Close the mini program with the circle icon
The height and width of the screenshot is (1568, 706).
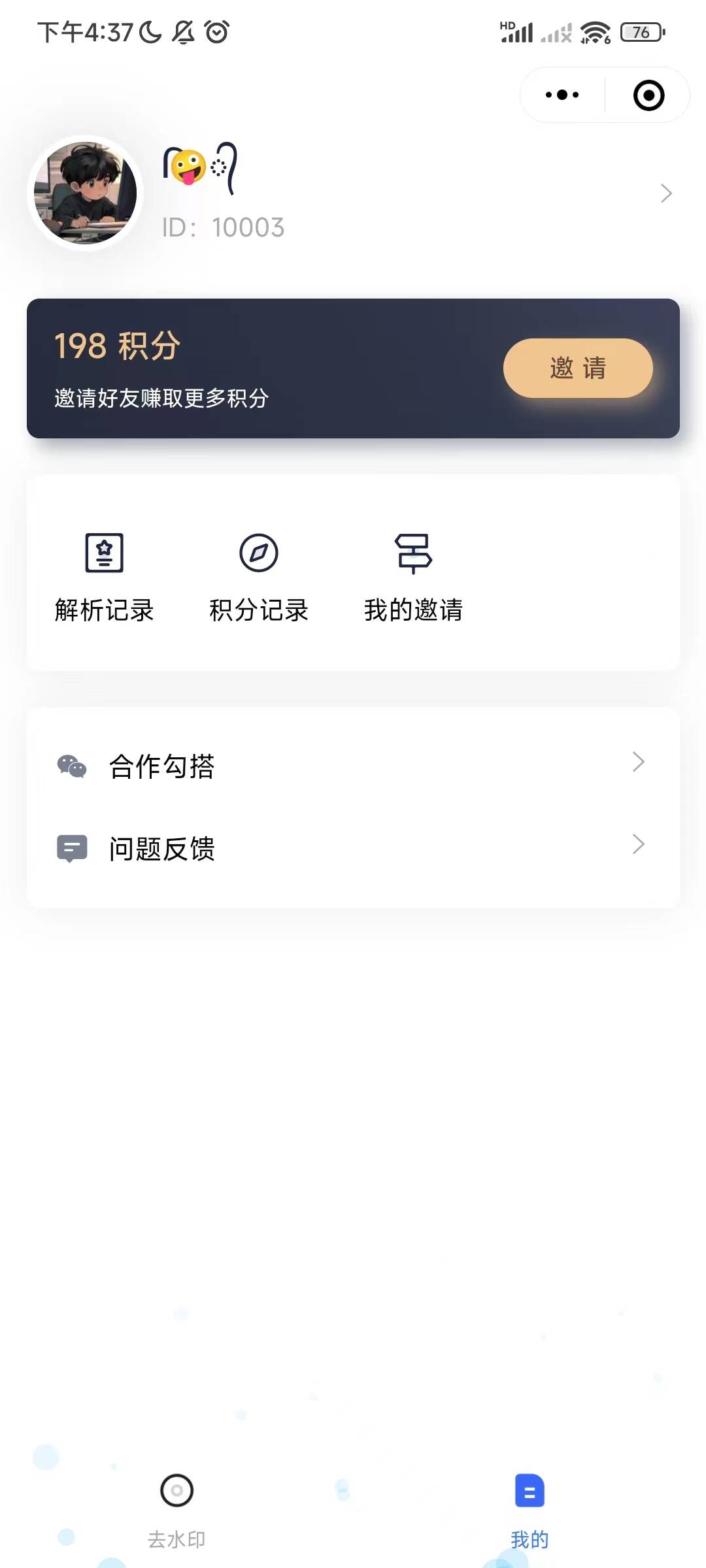pos(648,95)
